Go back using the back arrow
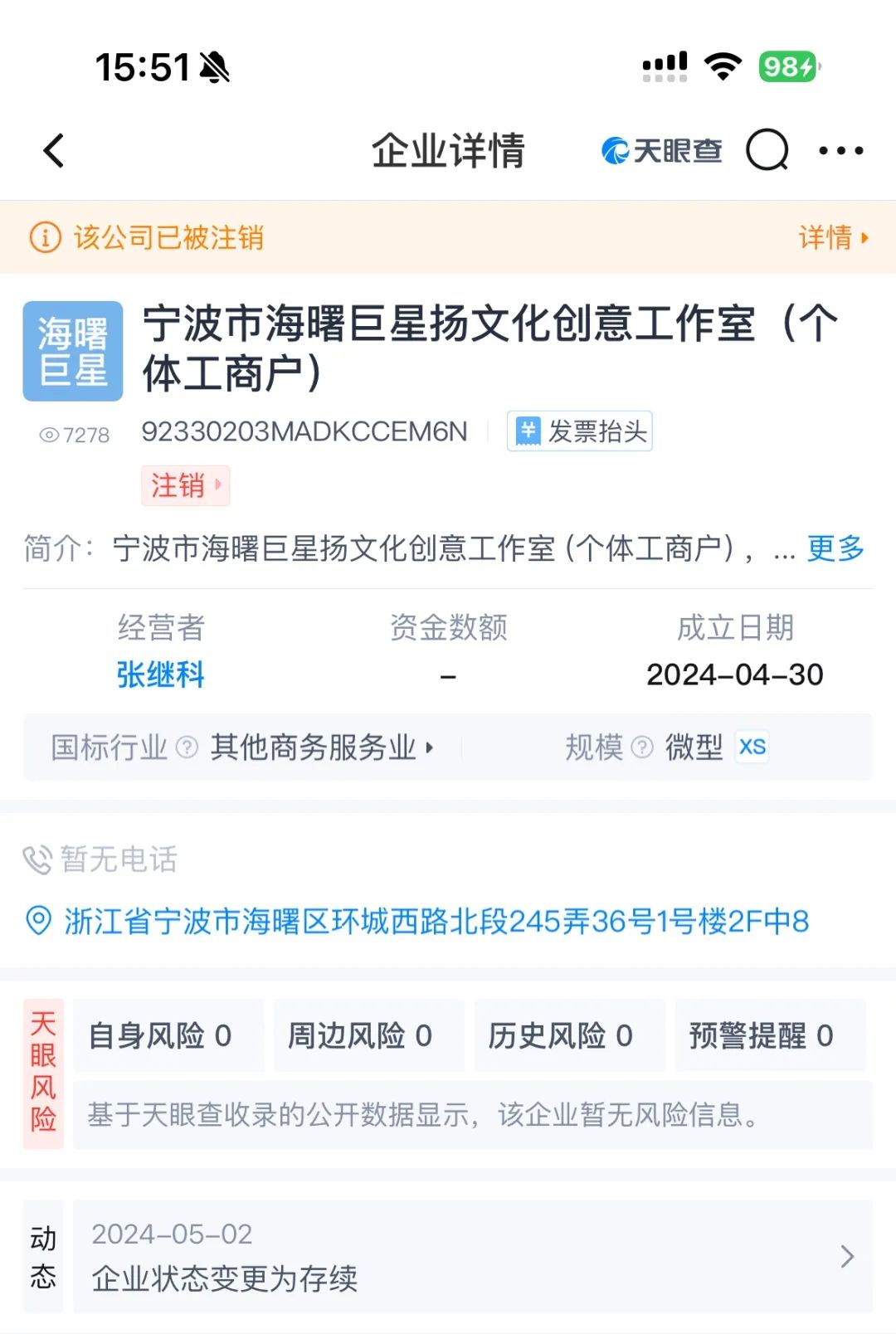 point(54,151)
